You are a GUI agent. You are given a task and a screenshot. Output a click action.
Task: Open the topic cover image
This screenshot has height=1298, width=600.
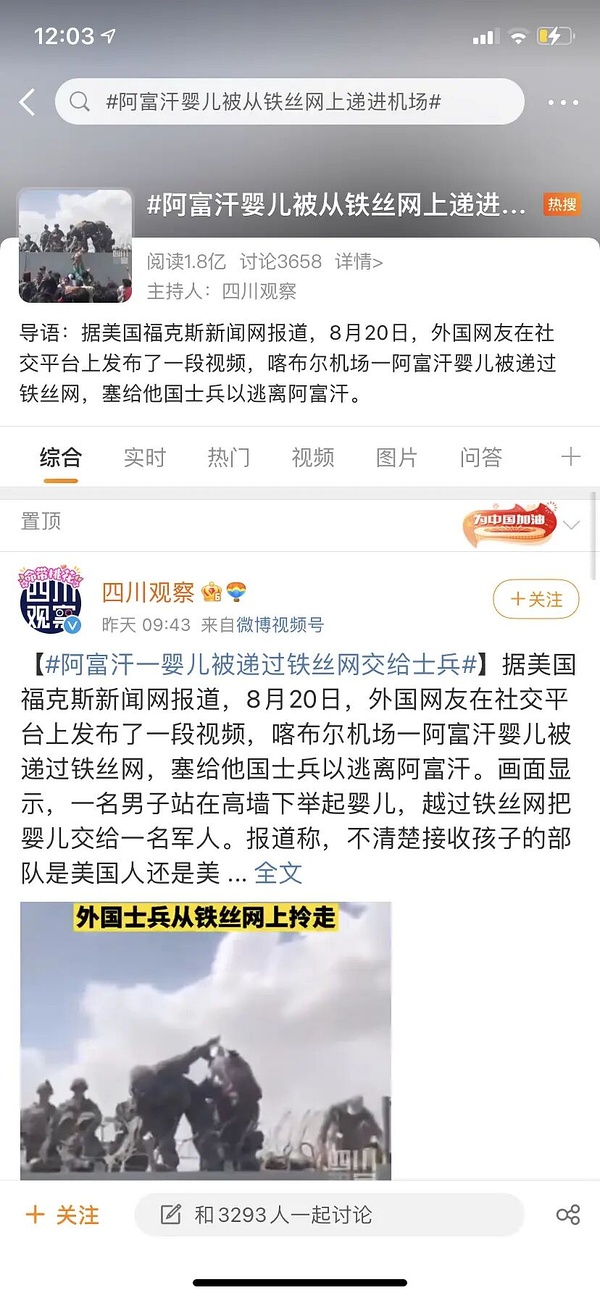[75, 246]
